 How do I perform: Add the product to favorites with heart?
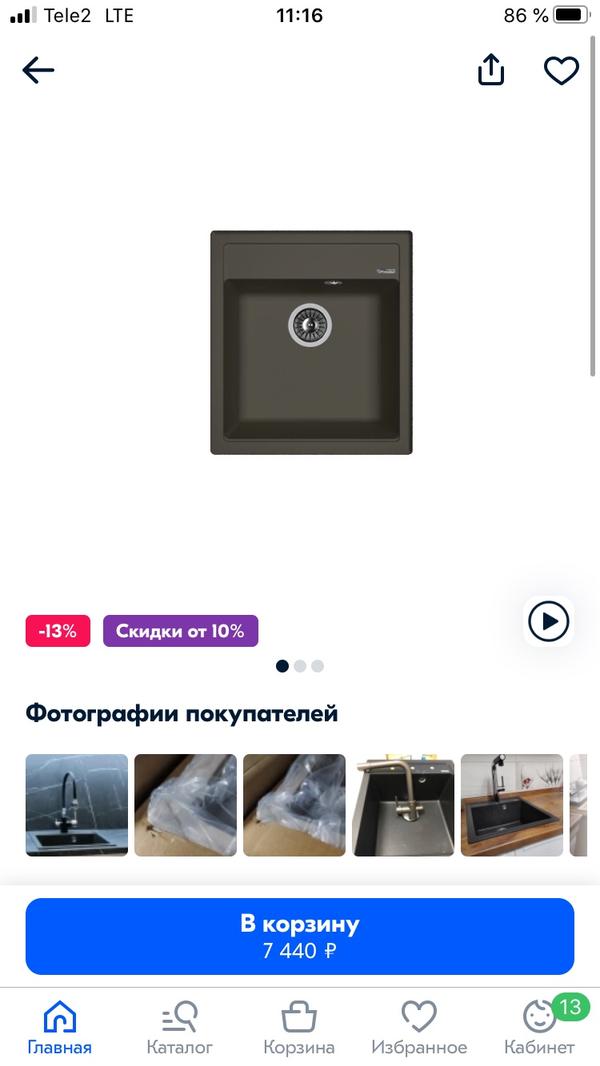tap(561, 70)
